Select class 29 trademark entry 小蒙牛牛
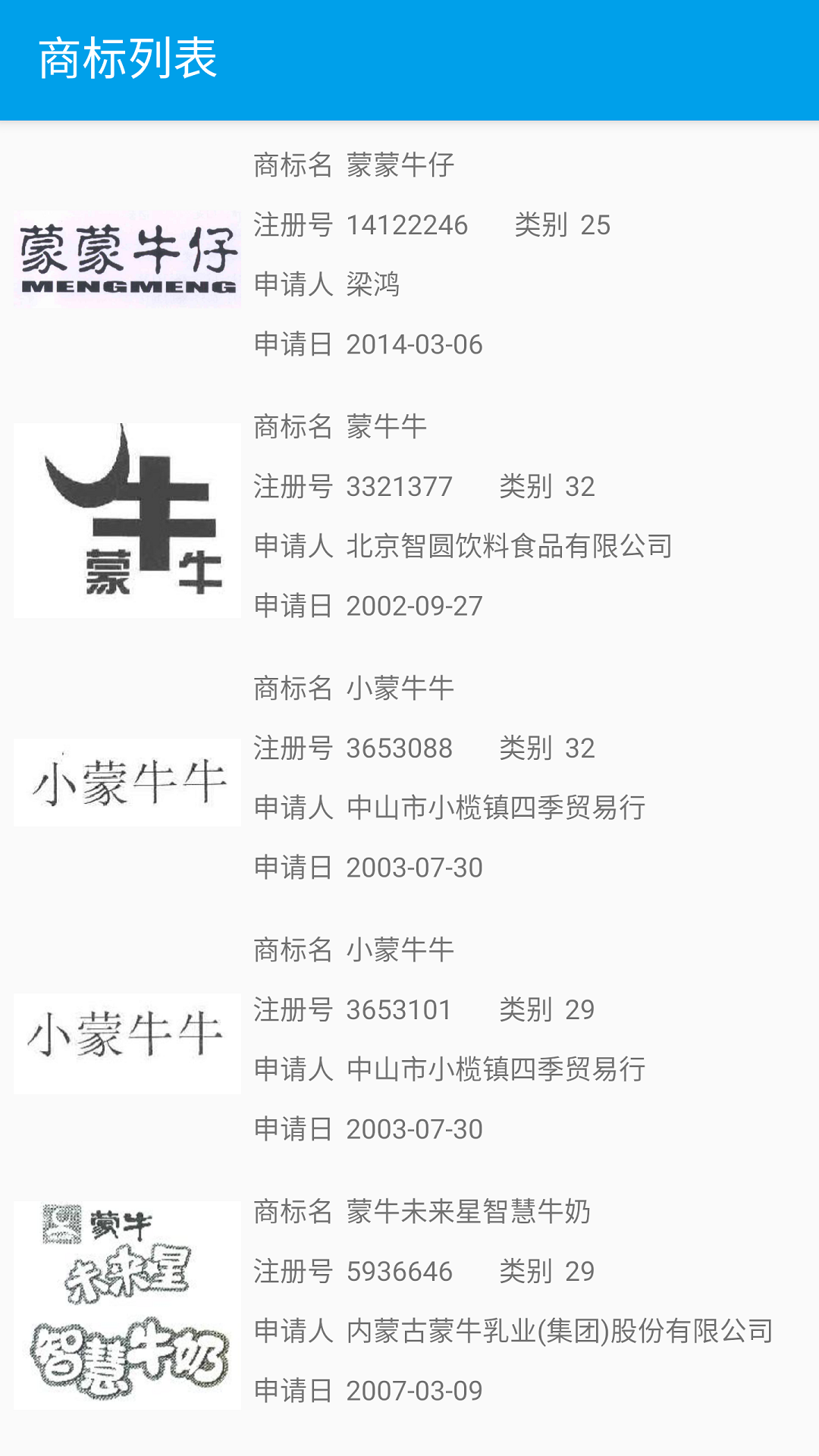 tap(400, 949)
